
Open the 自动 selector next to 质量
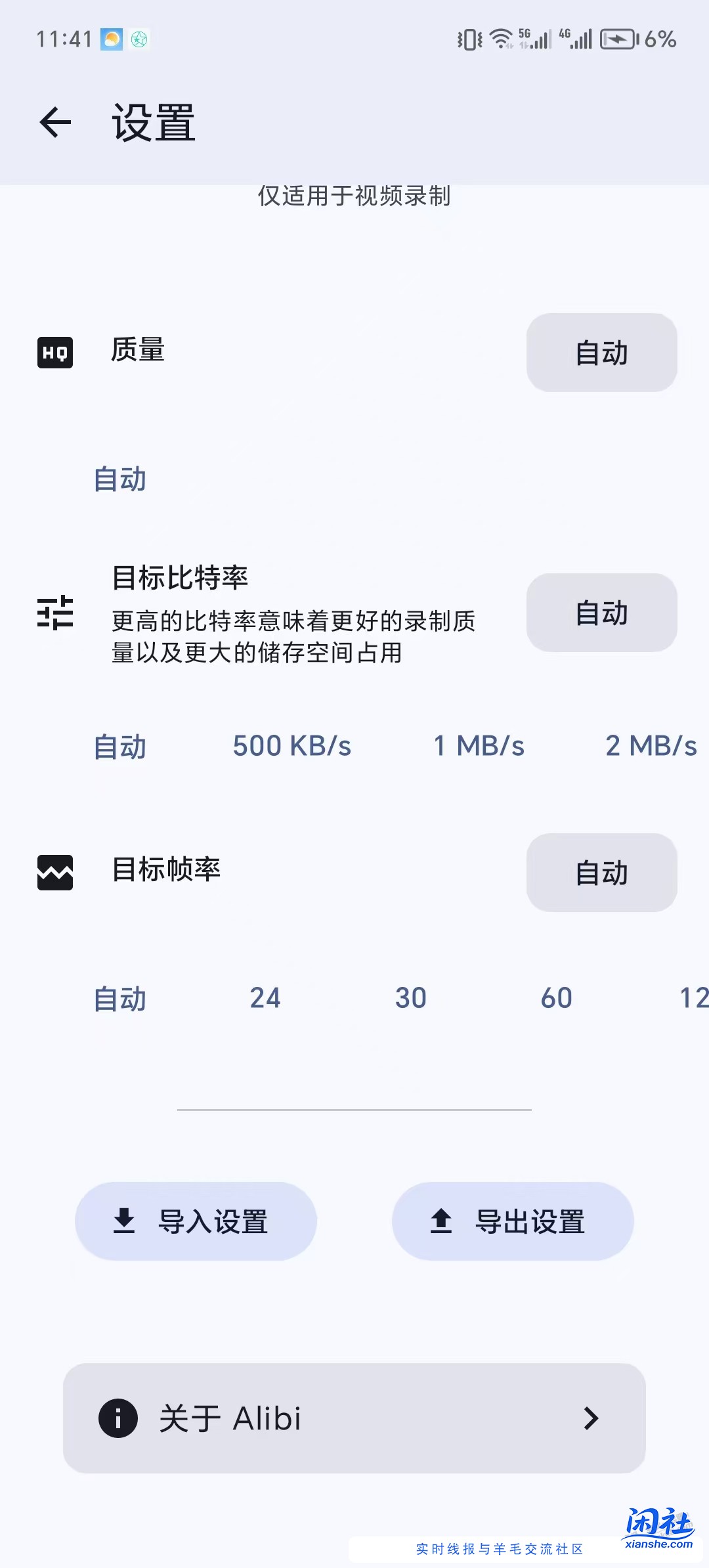click(601, 353)
